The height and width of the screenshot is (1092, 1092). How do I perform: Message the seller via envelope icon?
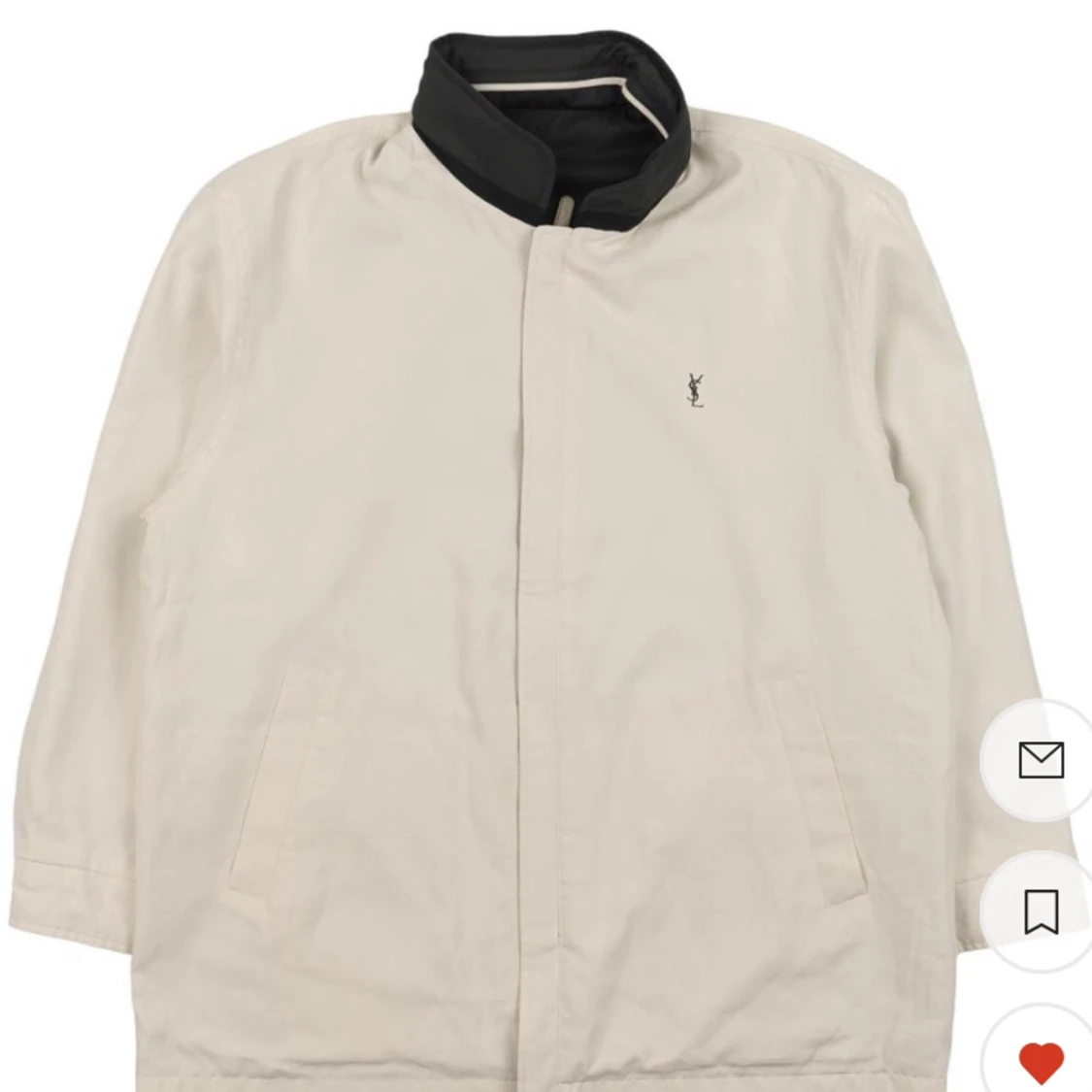pos(1041,759)
